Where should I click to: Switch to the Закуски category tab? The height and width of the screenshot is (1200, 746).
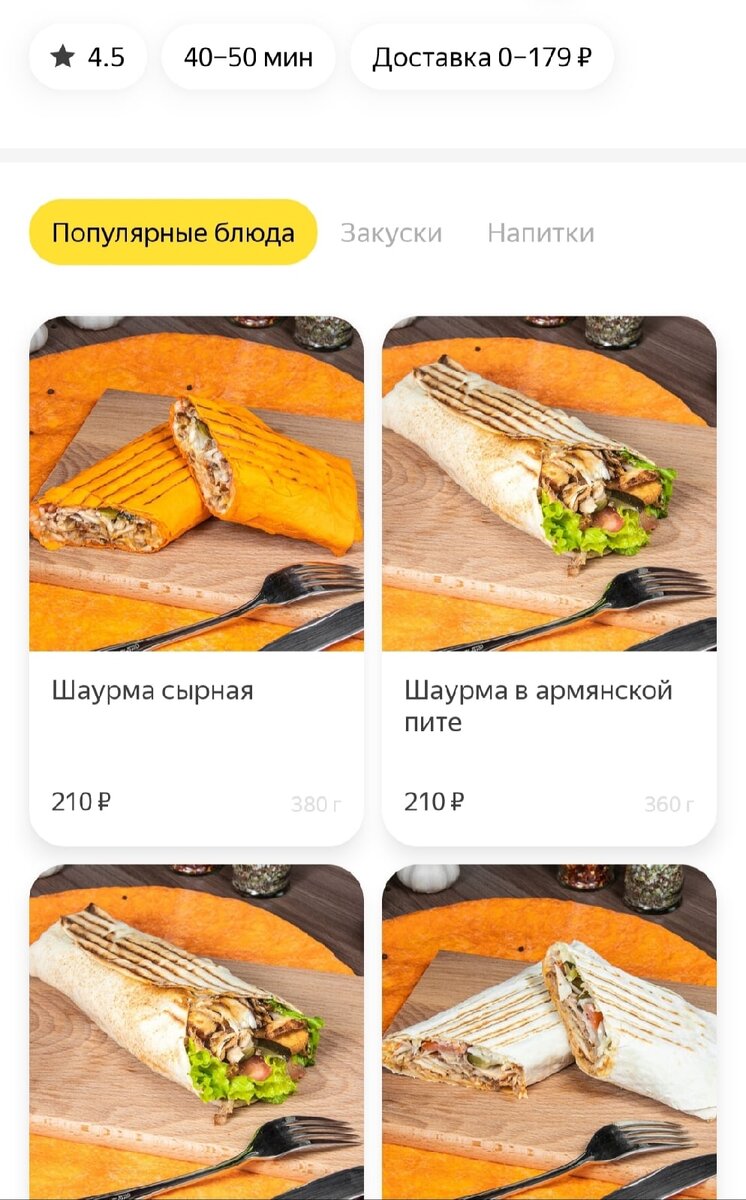[x=393, y=232]
